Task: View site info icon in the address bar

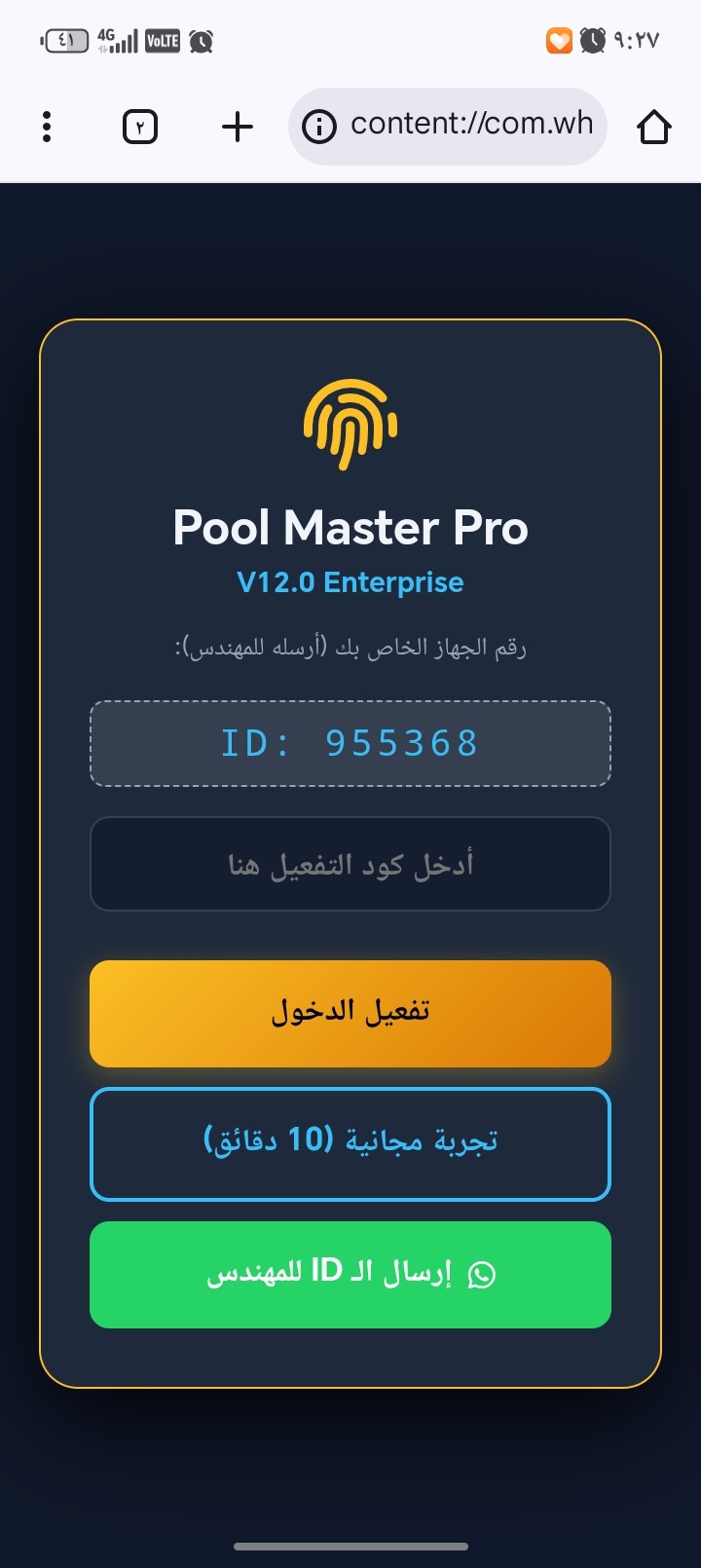Action: click(x=319, y=127)
